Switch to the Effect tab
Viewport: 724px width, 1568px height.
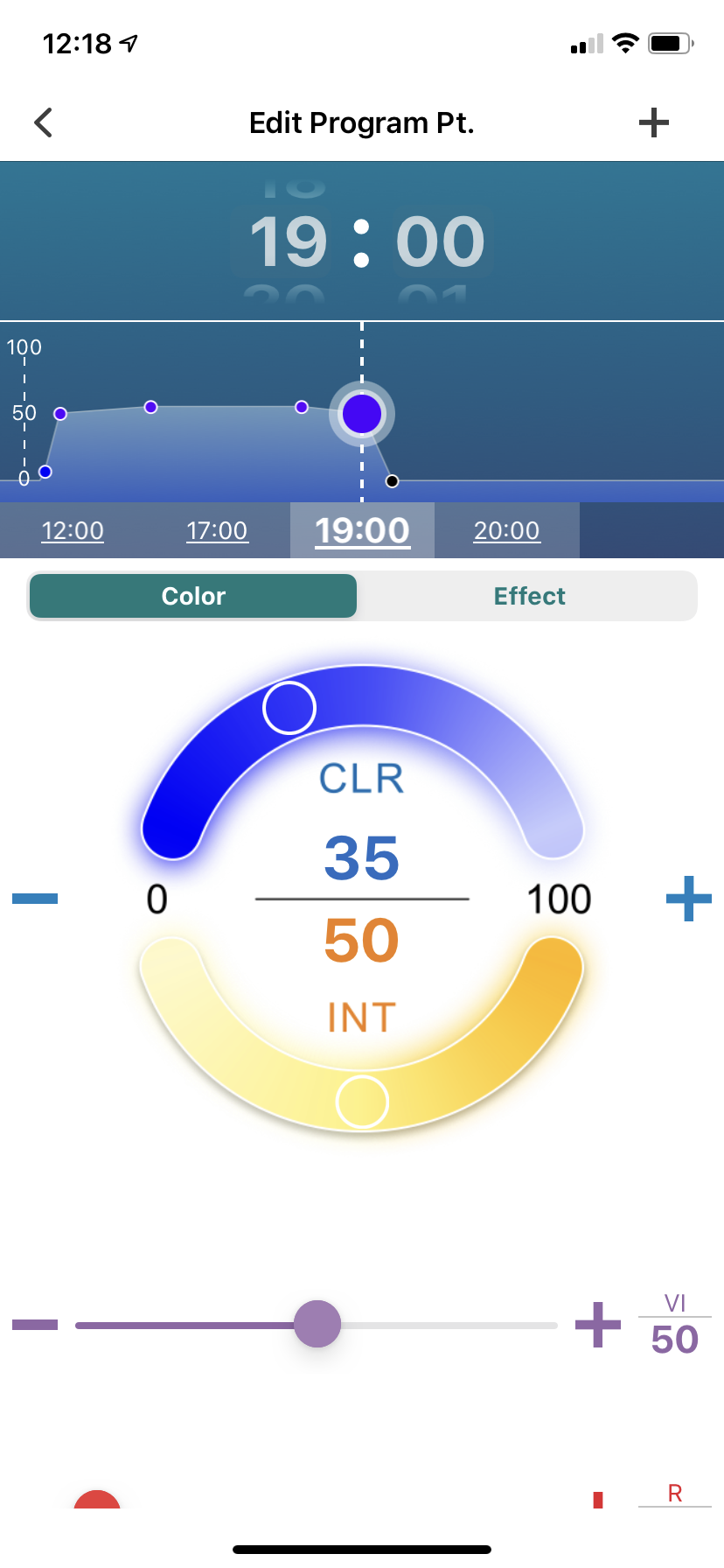[529, 596]
